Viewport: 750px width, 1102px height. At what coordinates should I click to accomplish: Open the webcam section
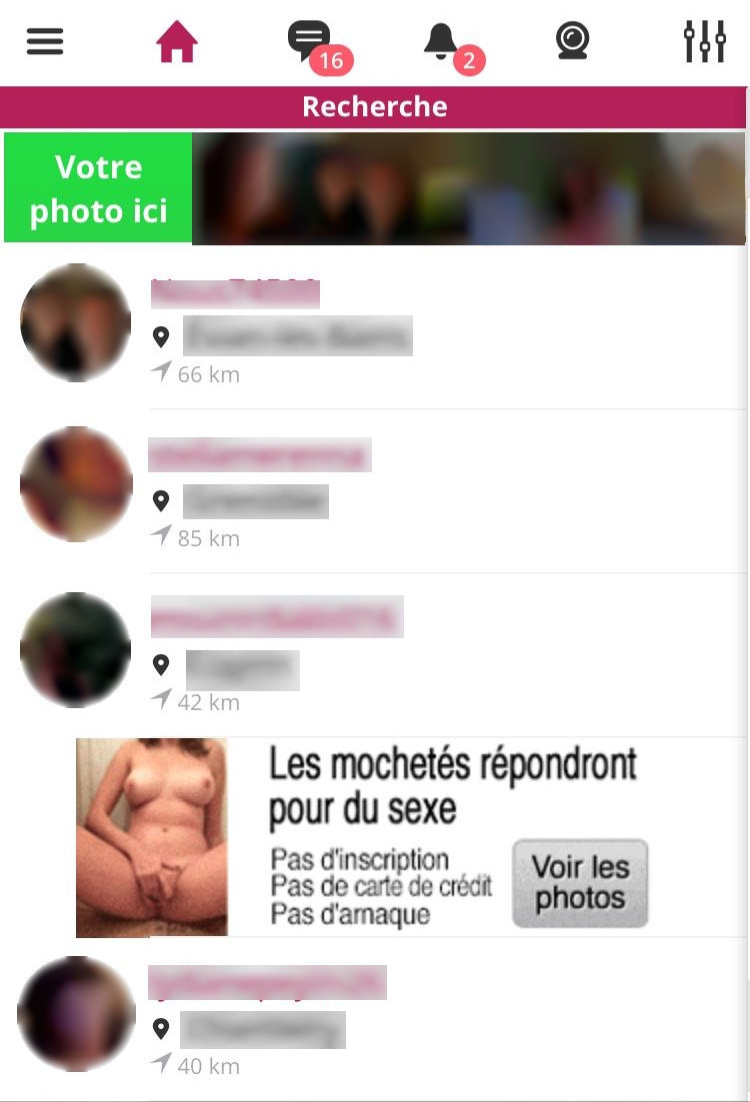pos(572,42)
